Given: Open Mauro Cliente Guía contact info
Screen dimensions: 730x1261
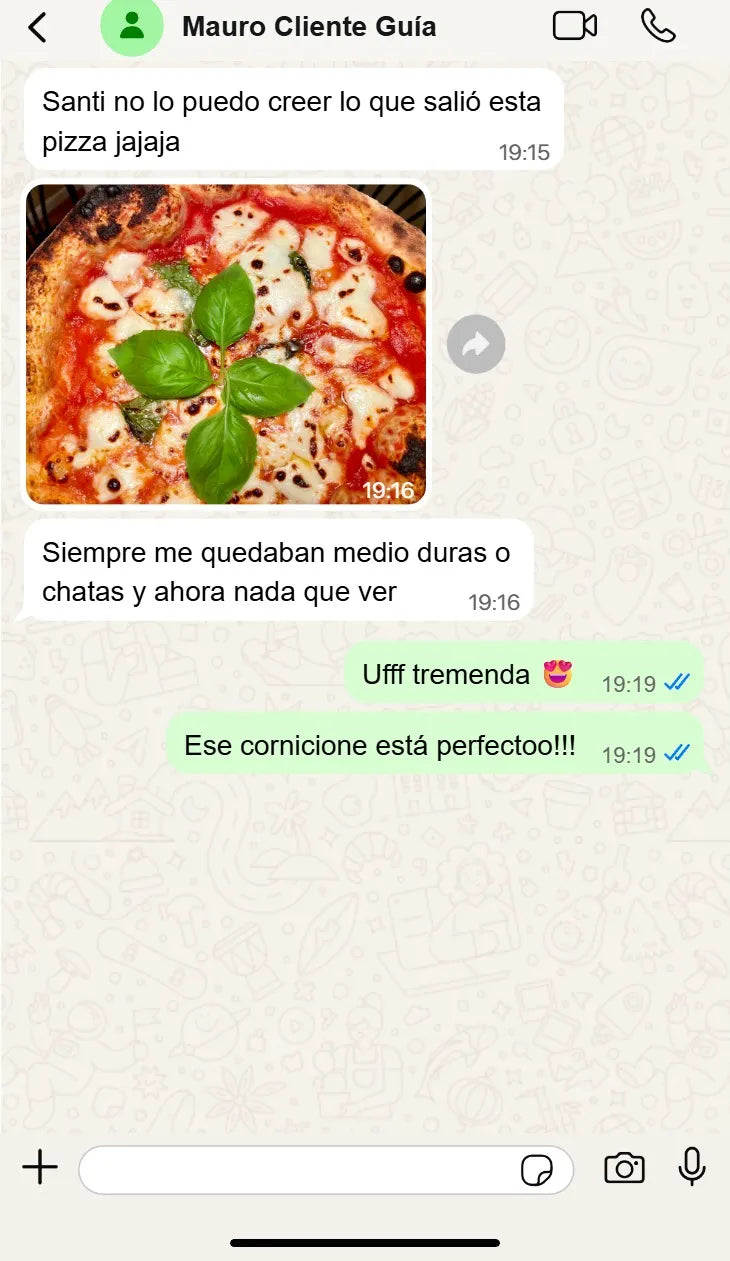Looking at the screenshot, I should coord(308,26).
